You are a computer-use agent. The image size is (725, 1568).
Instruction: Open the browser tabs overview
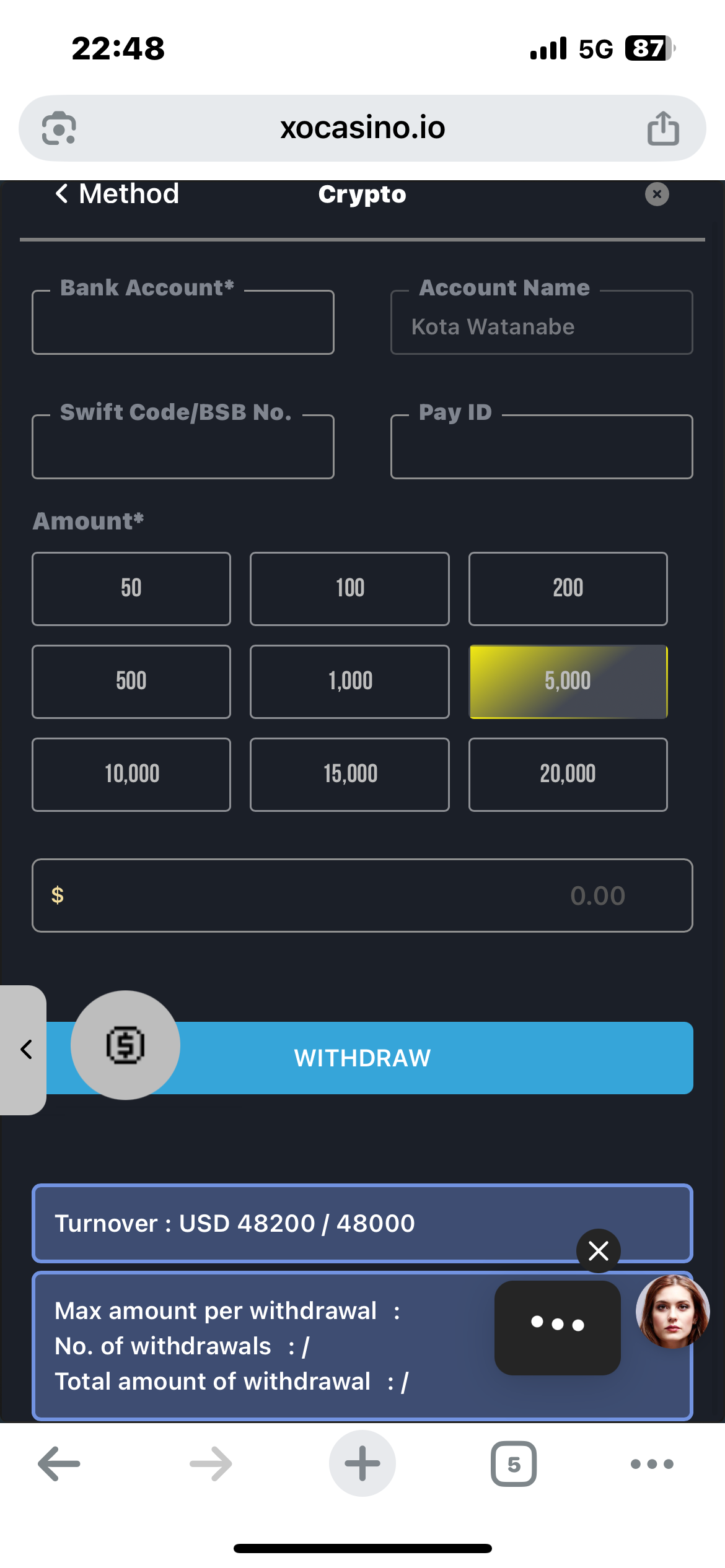tap(514, 1464)
